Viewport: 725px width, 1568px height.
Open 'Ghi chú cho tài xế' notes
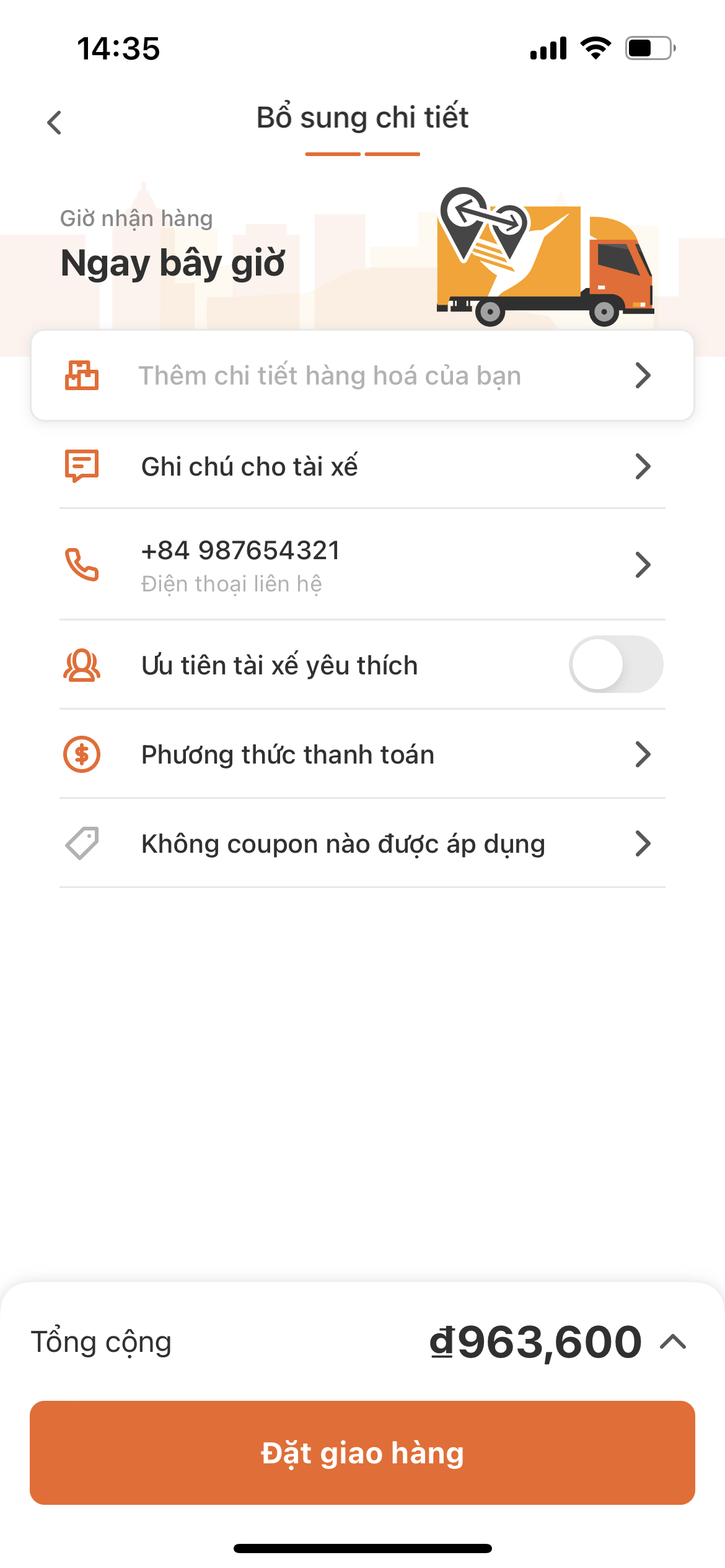pyautogui.click(x=362, y=466)
